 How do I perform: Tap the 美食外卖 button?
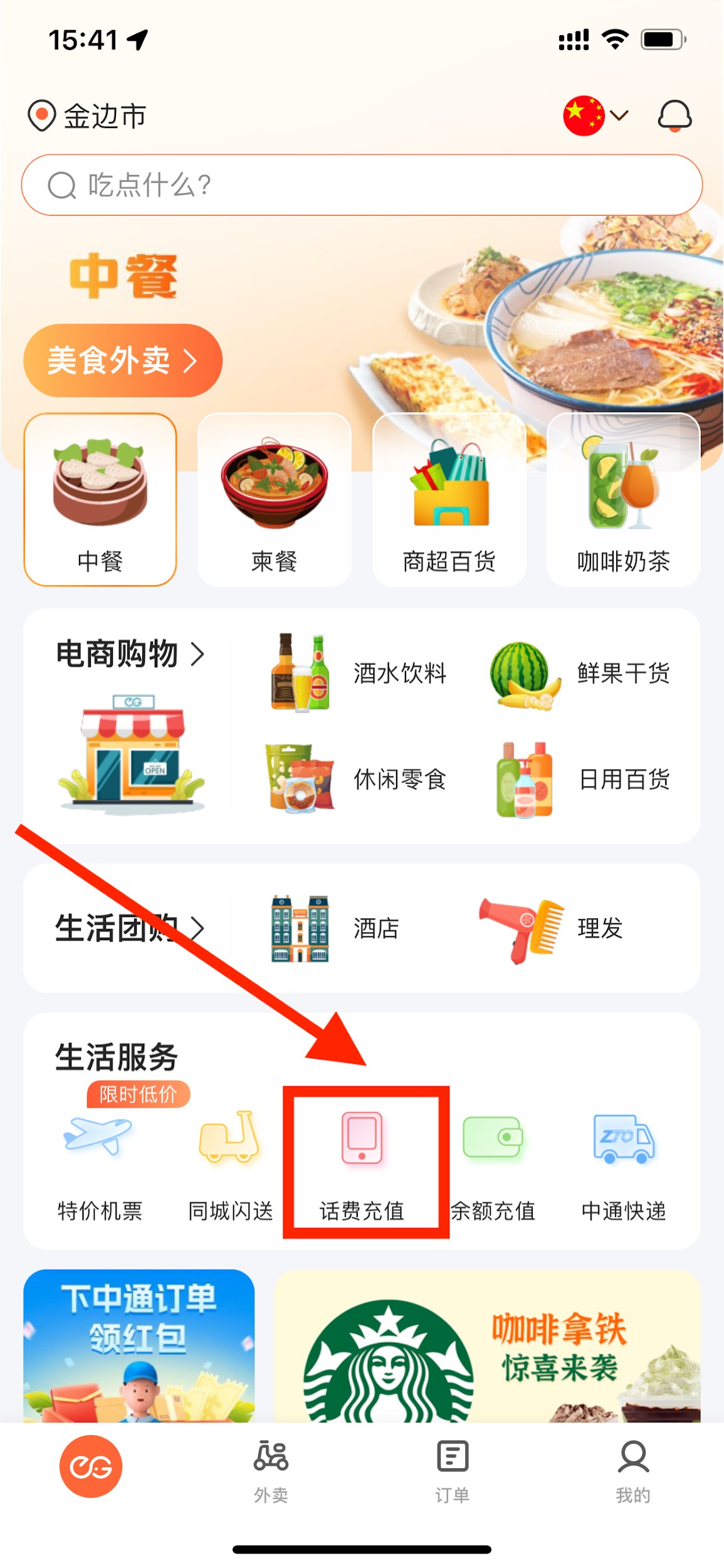pos(123,361)
